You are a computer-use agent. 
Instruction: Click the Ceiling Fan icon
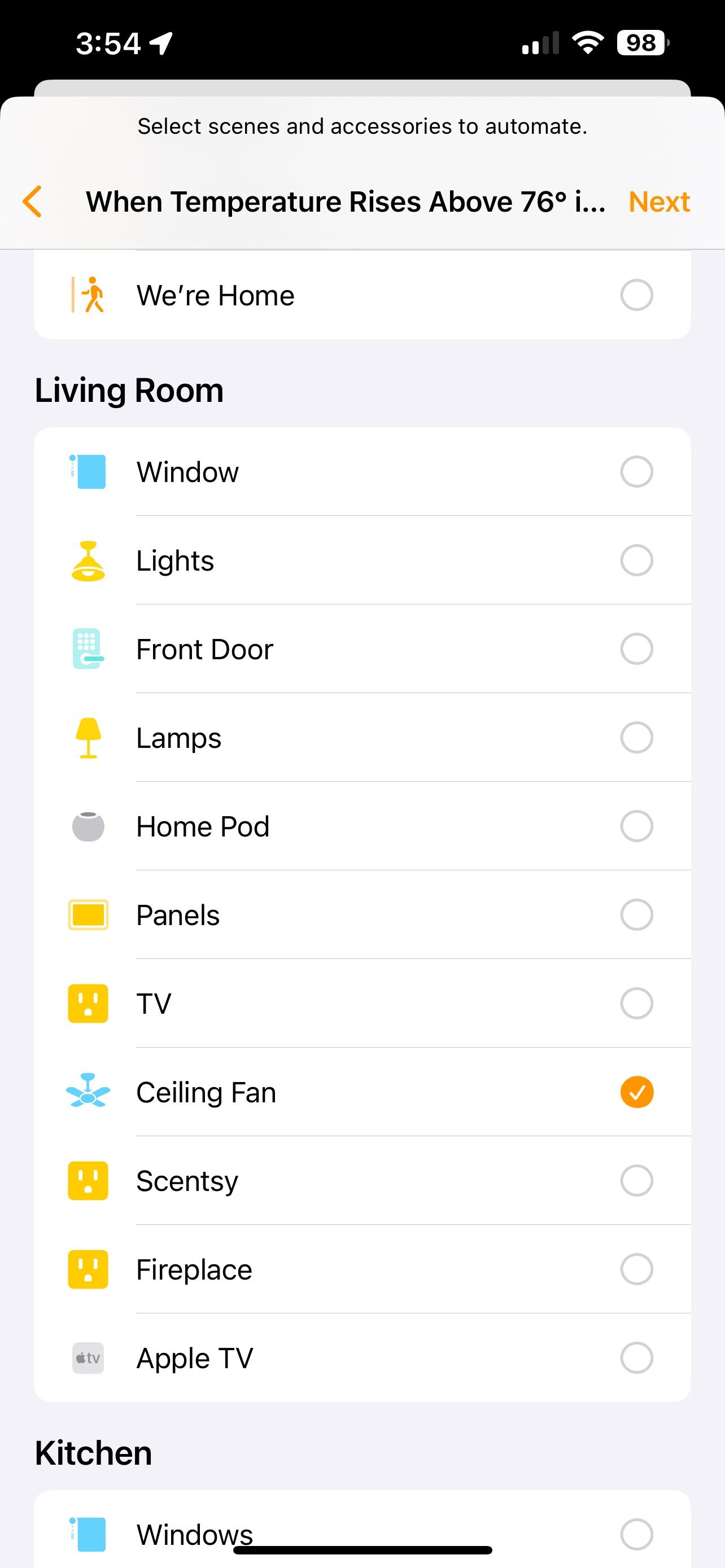pos(88,1092)
